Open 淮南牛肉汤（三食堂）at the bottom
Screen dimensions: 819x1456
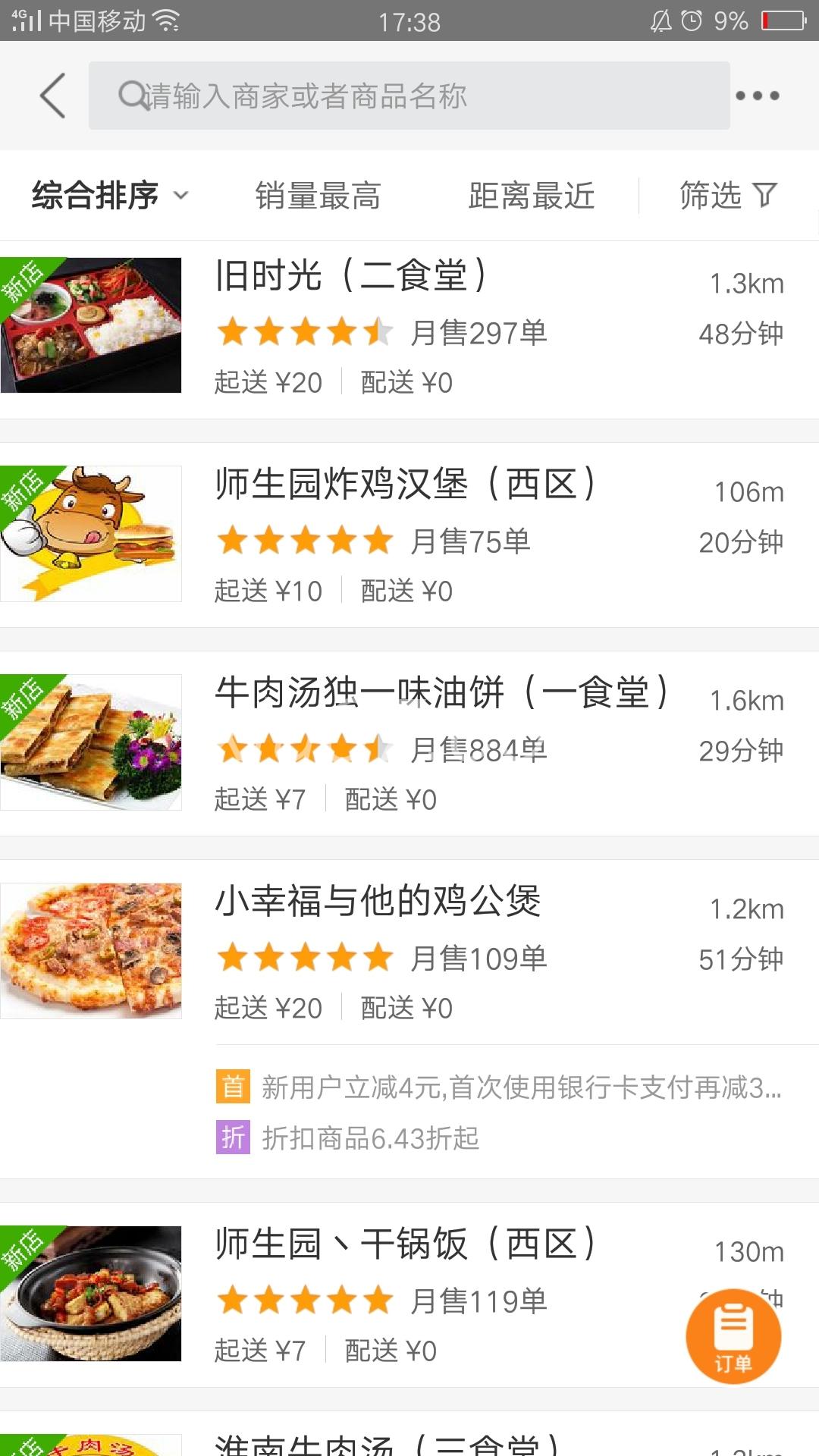coord(409,1434)
